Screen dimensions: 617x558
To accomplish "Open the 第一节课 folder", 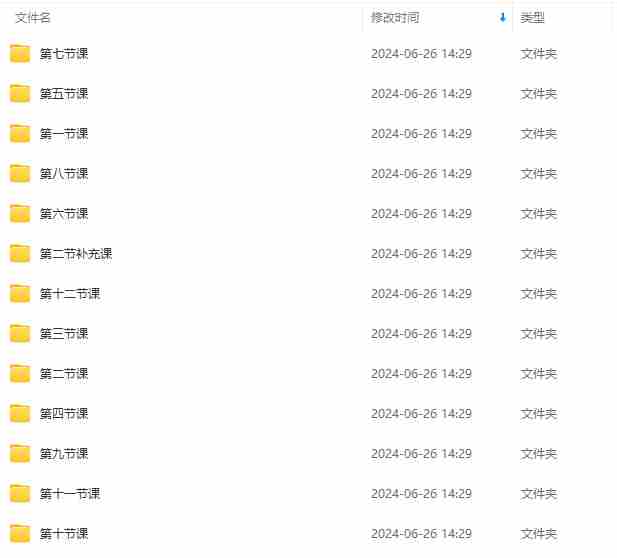I will (64, 134).
